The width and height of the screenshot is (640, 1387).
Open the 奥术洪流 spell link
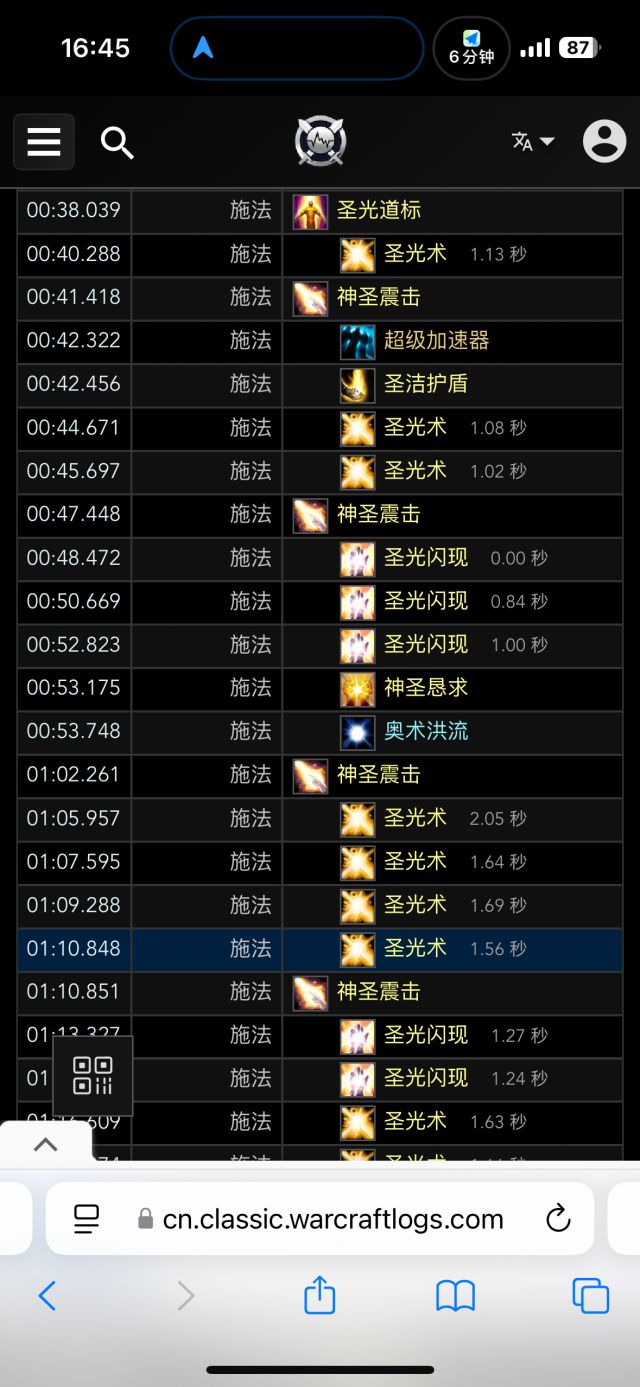point(425,731)
